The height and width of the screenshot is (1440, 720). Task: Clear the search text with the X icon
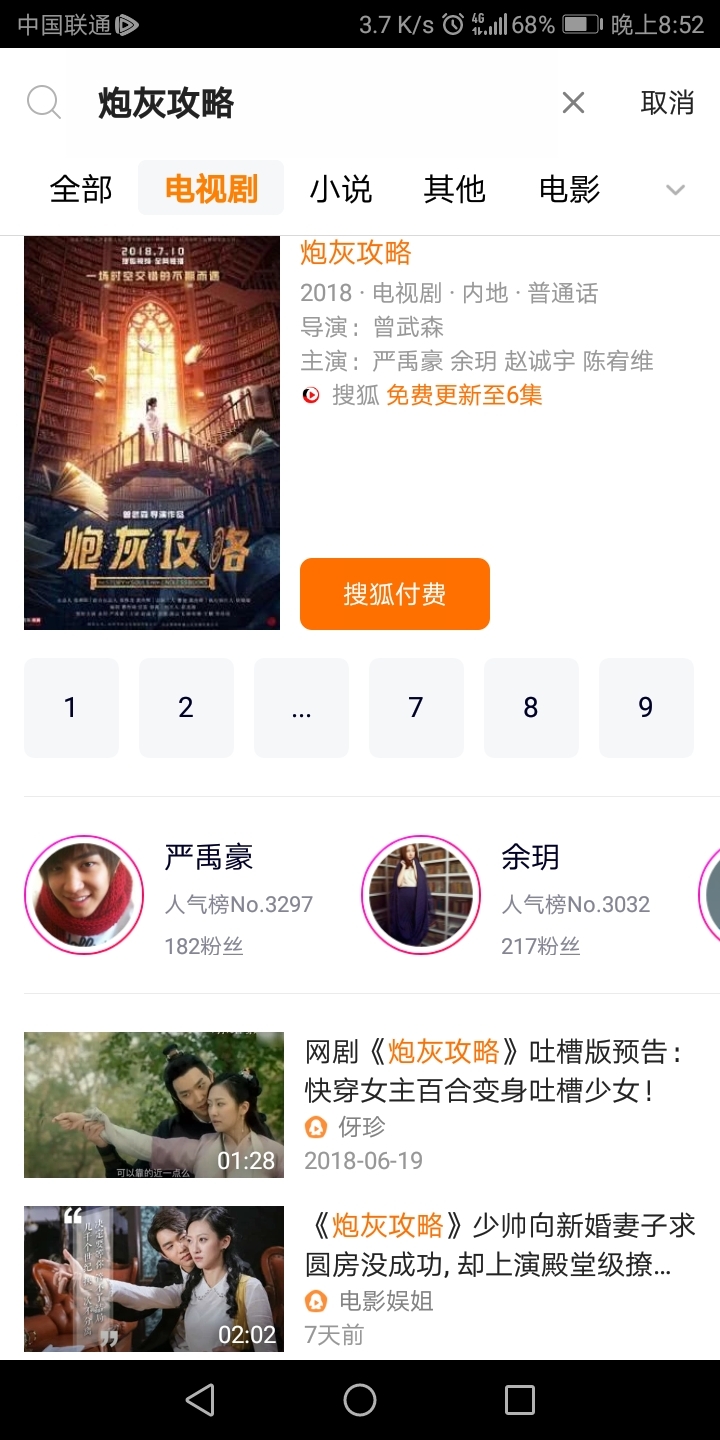[573, 102]
